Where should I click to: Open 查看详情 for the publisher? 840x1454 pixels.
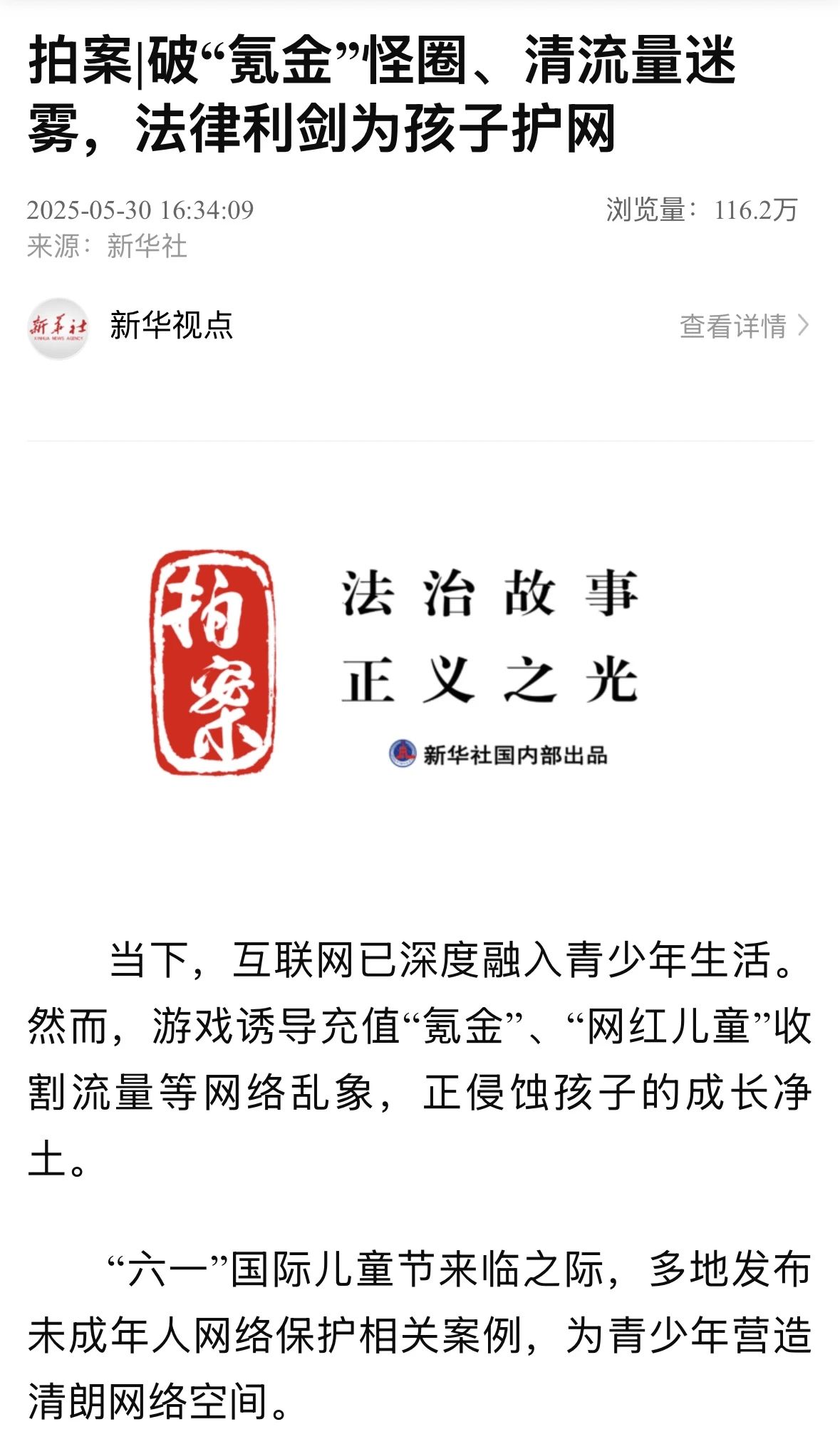click(x=743, y=326)
